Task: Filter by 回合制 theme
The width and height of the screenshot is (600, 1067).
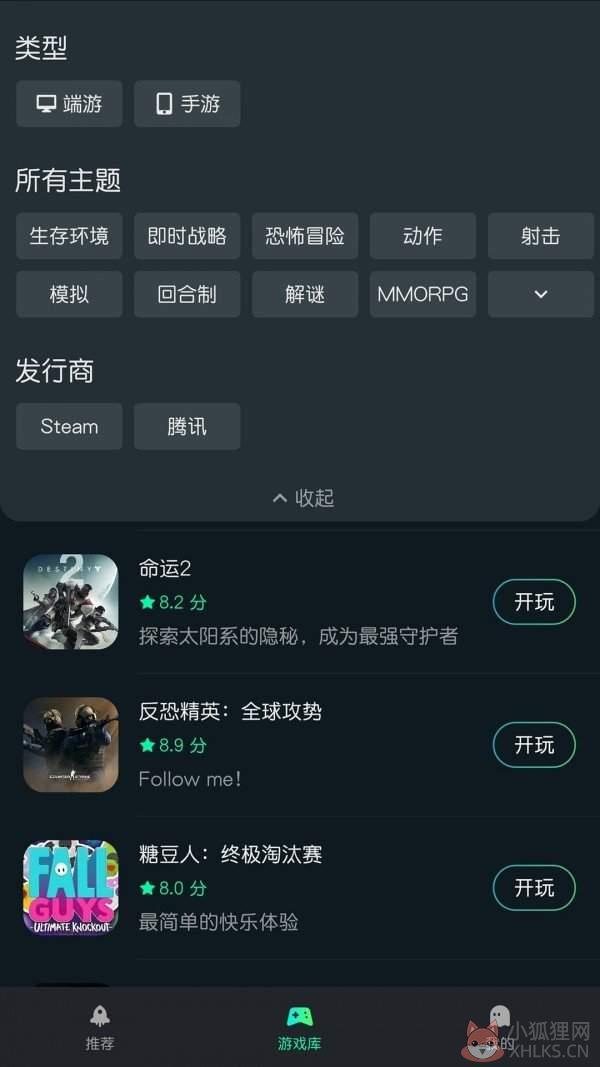Action: [187, 294]
